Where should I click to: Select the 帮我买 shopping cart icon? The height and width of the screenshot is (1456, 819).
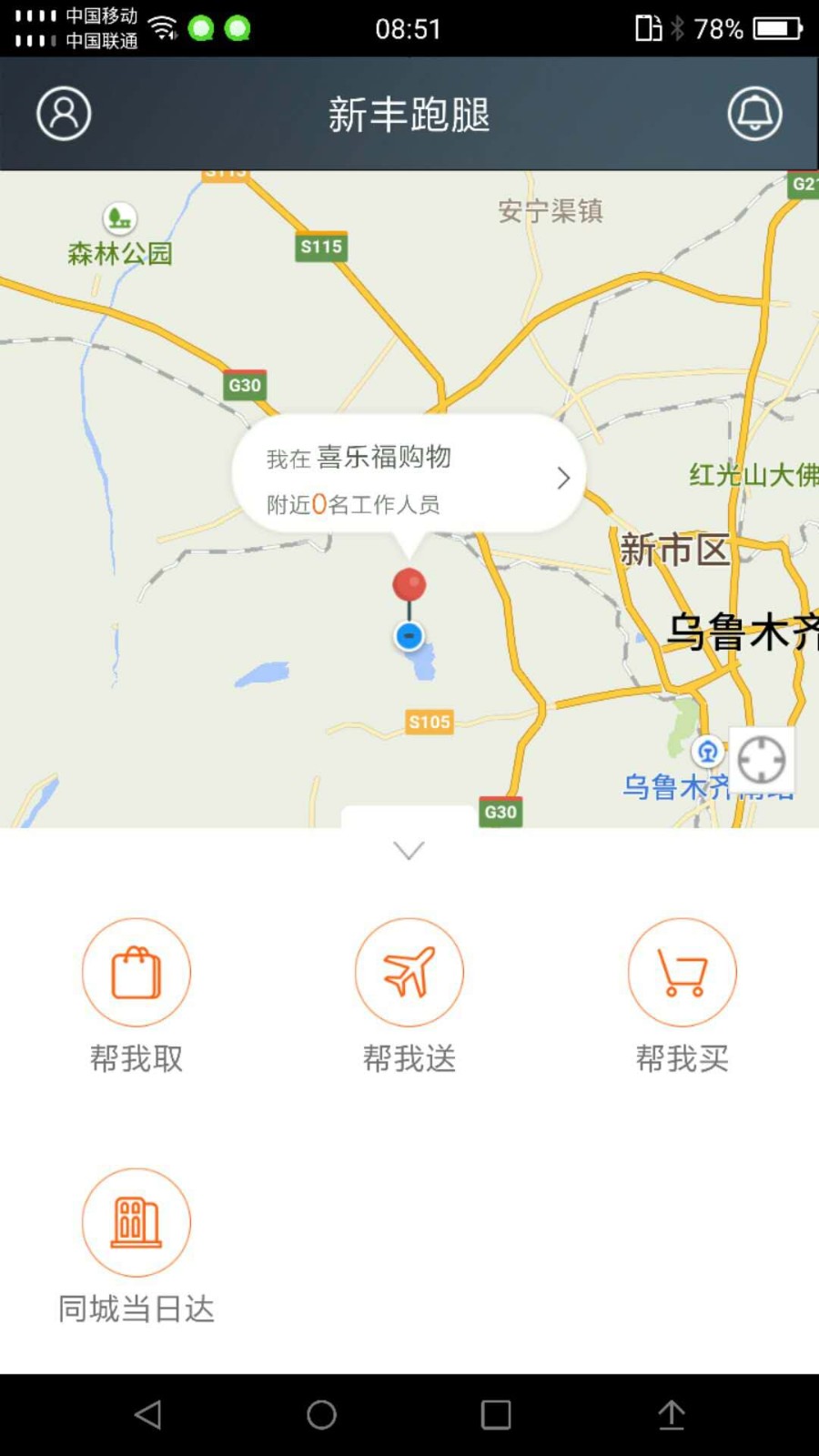tap(682, 972)
